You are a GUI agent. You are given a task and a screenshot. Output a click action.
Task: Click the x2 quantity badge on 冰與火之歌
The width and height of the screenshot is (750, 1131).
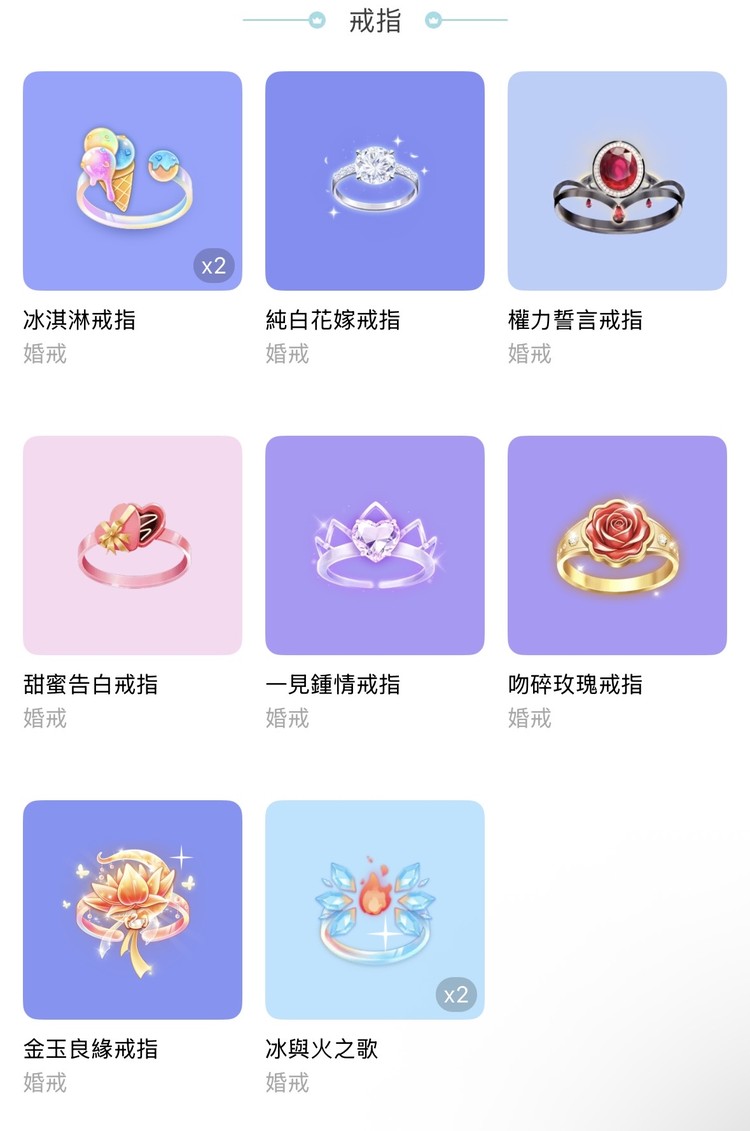click(x=455, y=993)
